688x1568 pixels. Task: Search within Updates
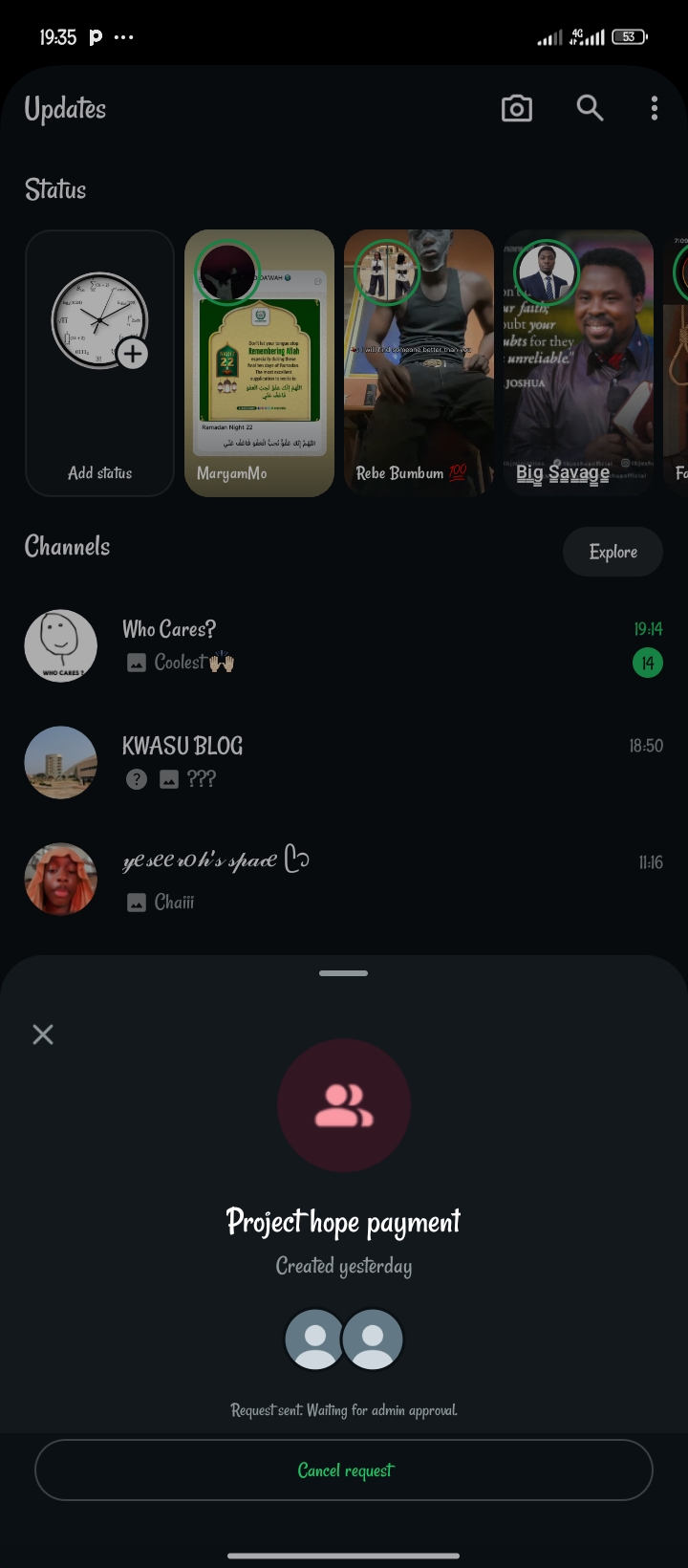click(590, 109)
